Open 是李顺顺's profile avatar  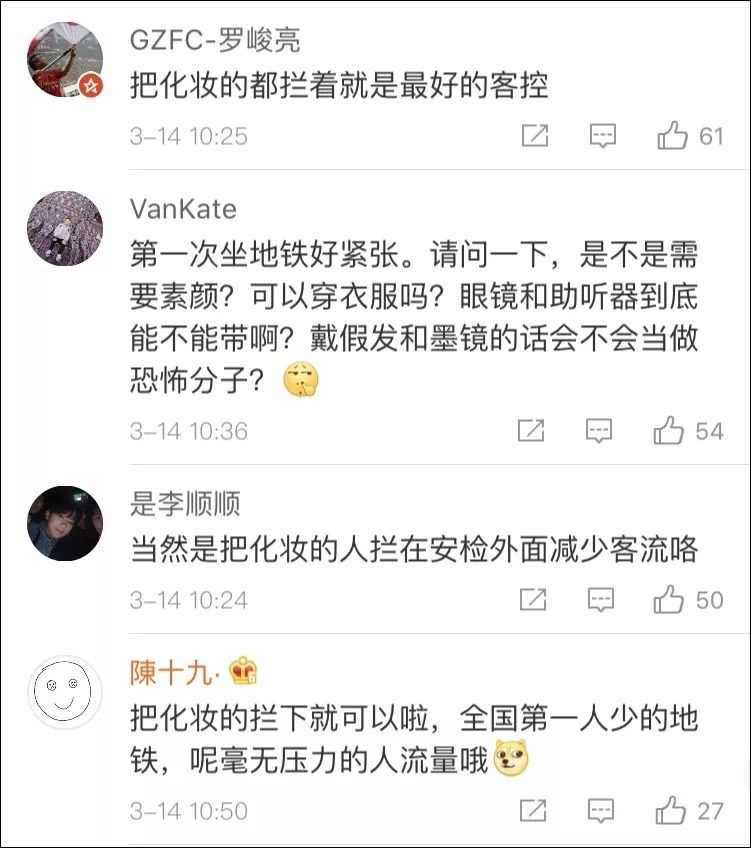[65, 523]
